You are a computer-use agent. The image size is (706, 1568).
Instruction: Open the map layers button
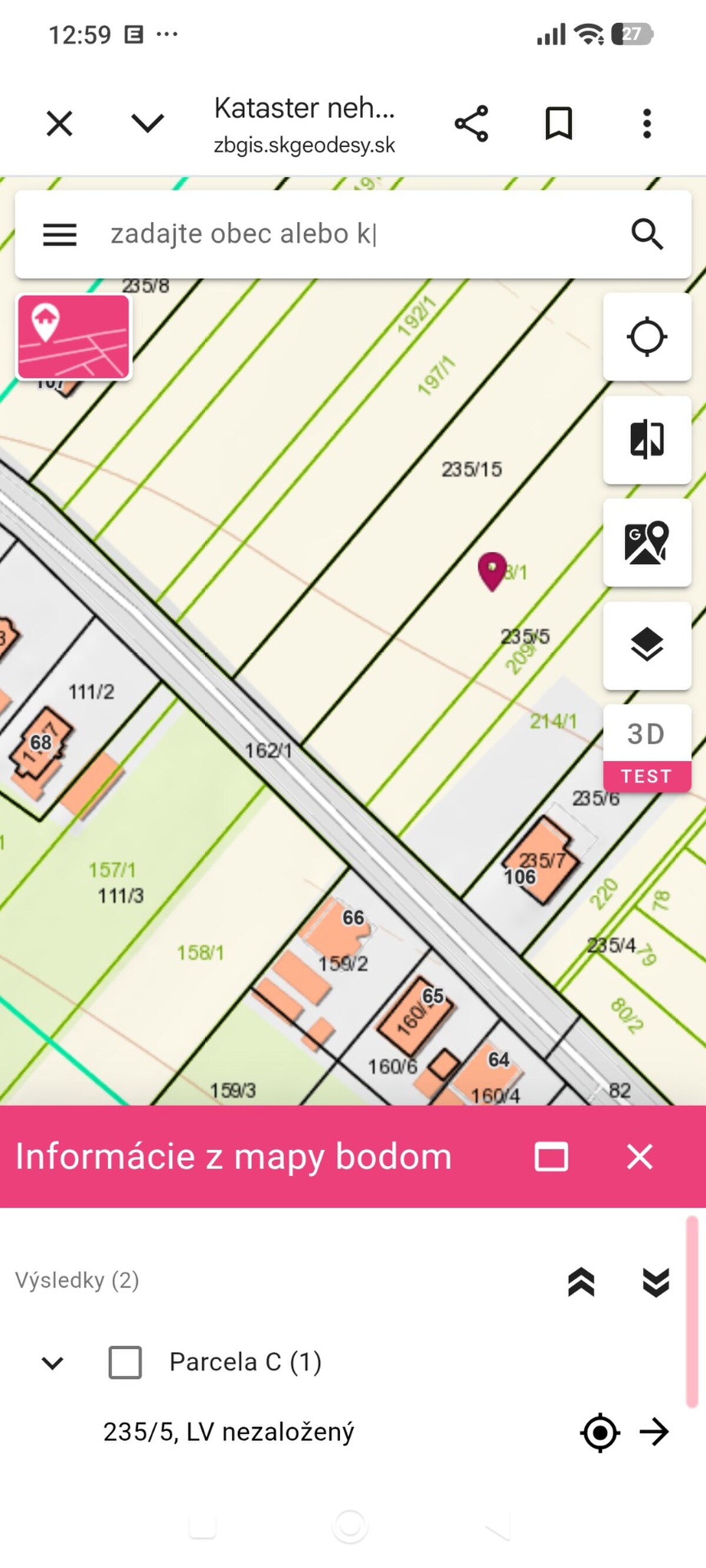point(647,645)
